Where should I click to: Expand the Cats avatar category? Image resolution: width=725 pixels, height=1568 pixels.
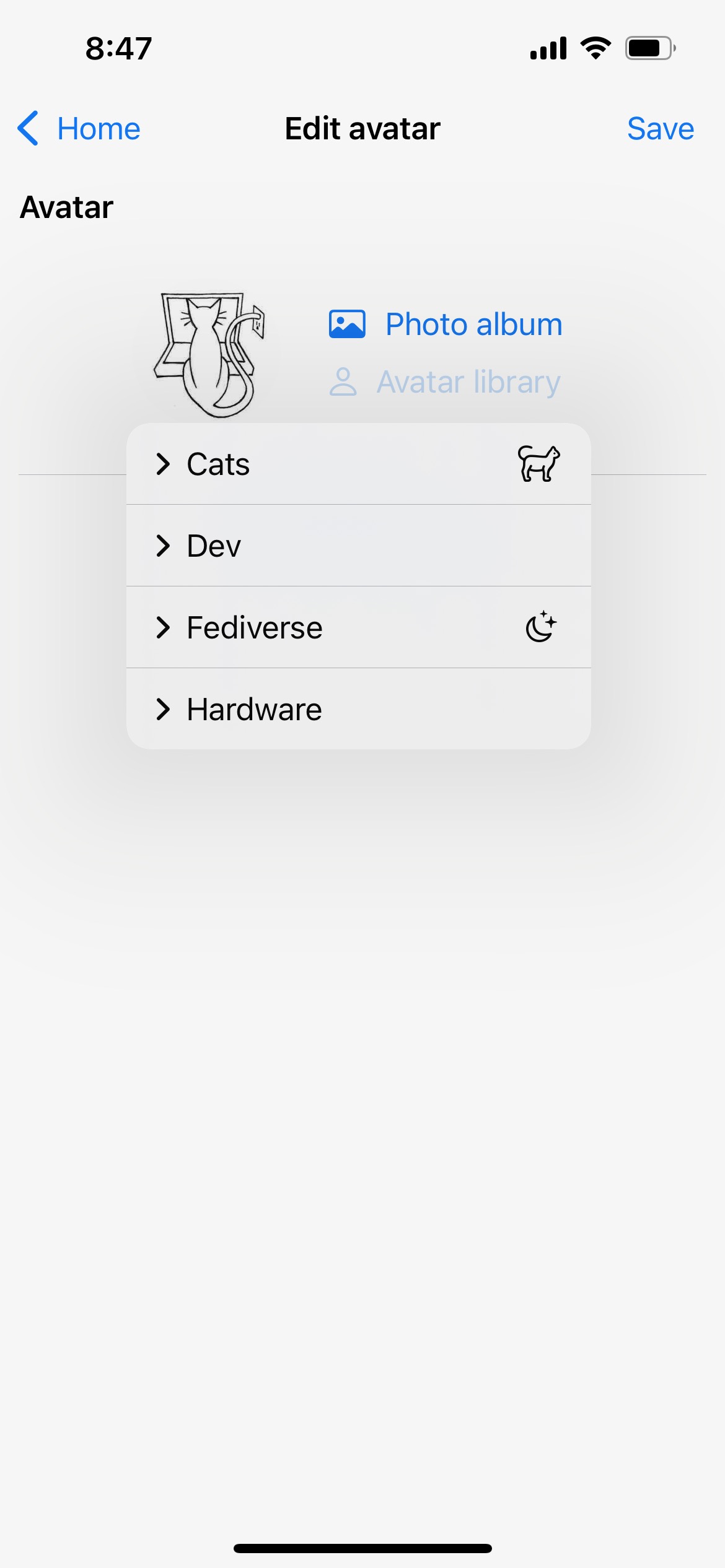tap(358, 464)
